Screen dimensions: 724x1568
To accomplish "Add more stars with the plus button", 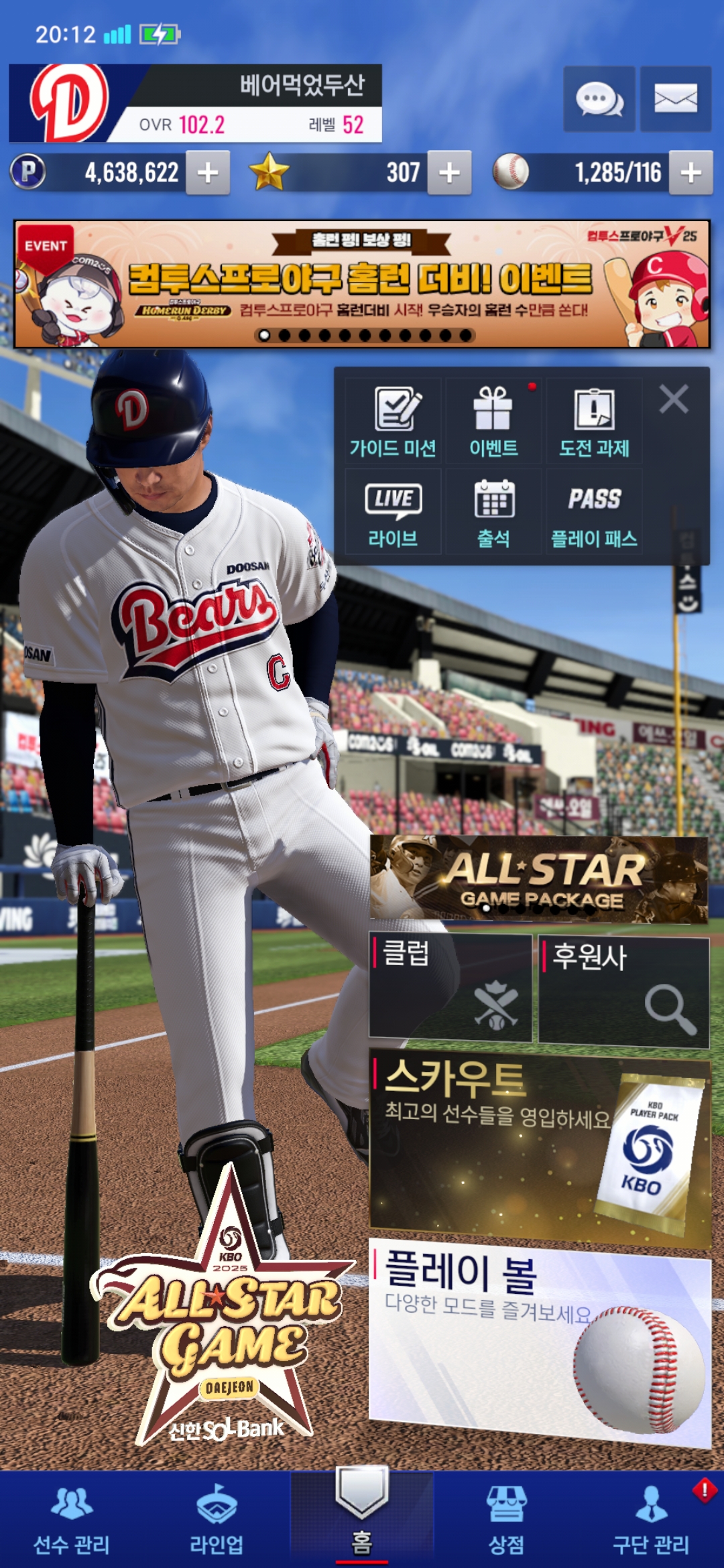I will pyautogui.click(x=449, y=173).
